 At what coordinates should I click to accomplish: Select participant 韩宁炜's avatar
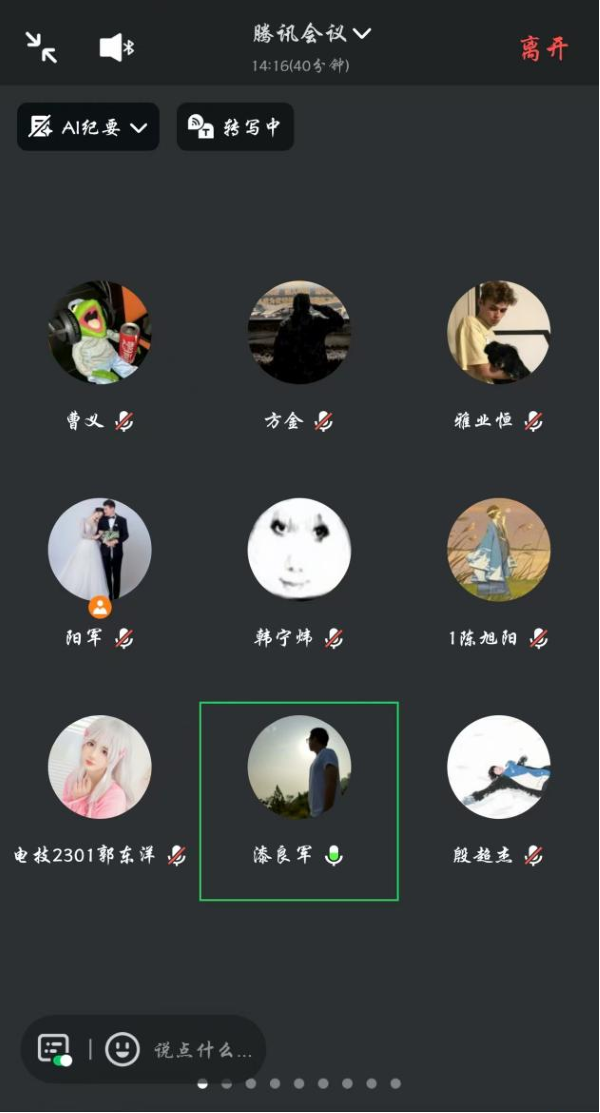299,550
